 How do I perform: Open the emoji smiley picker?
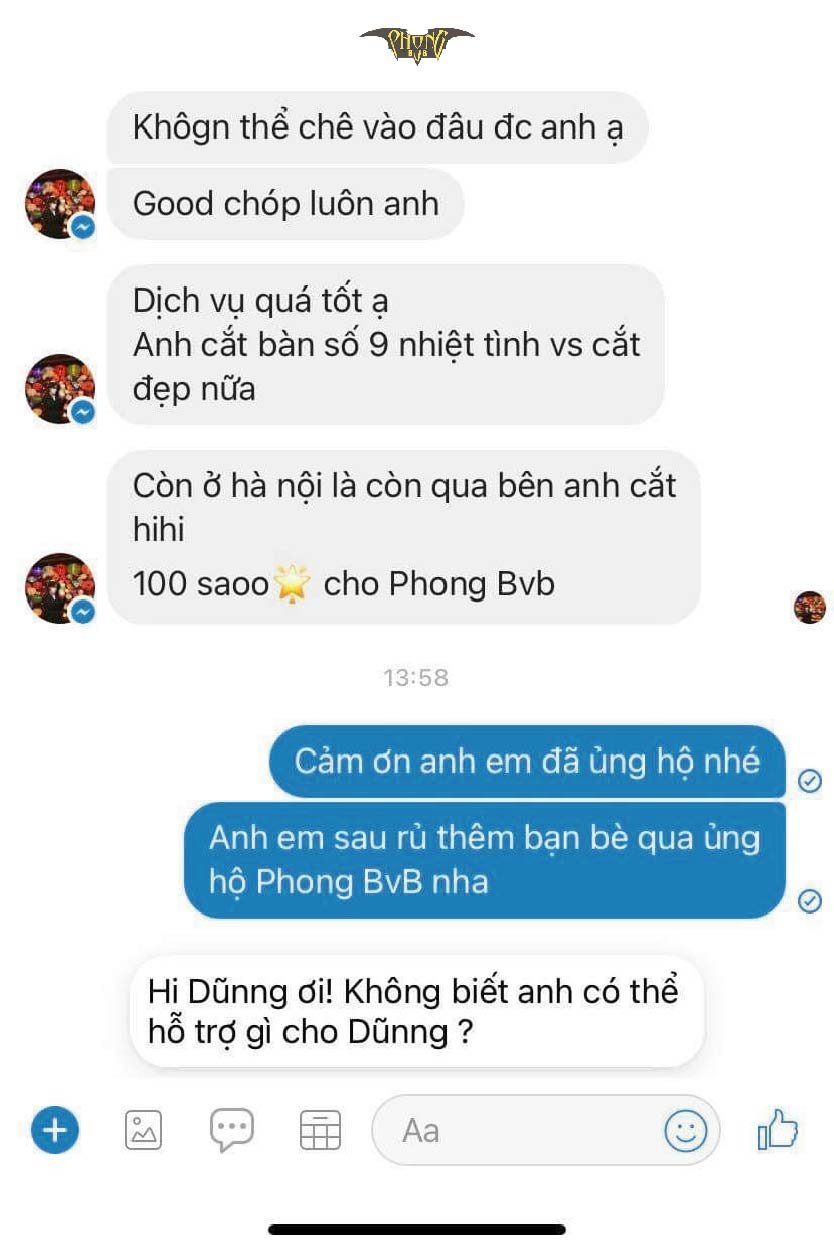(686, 1131)
